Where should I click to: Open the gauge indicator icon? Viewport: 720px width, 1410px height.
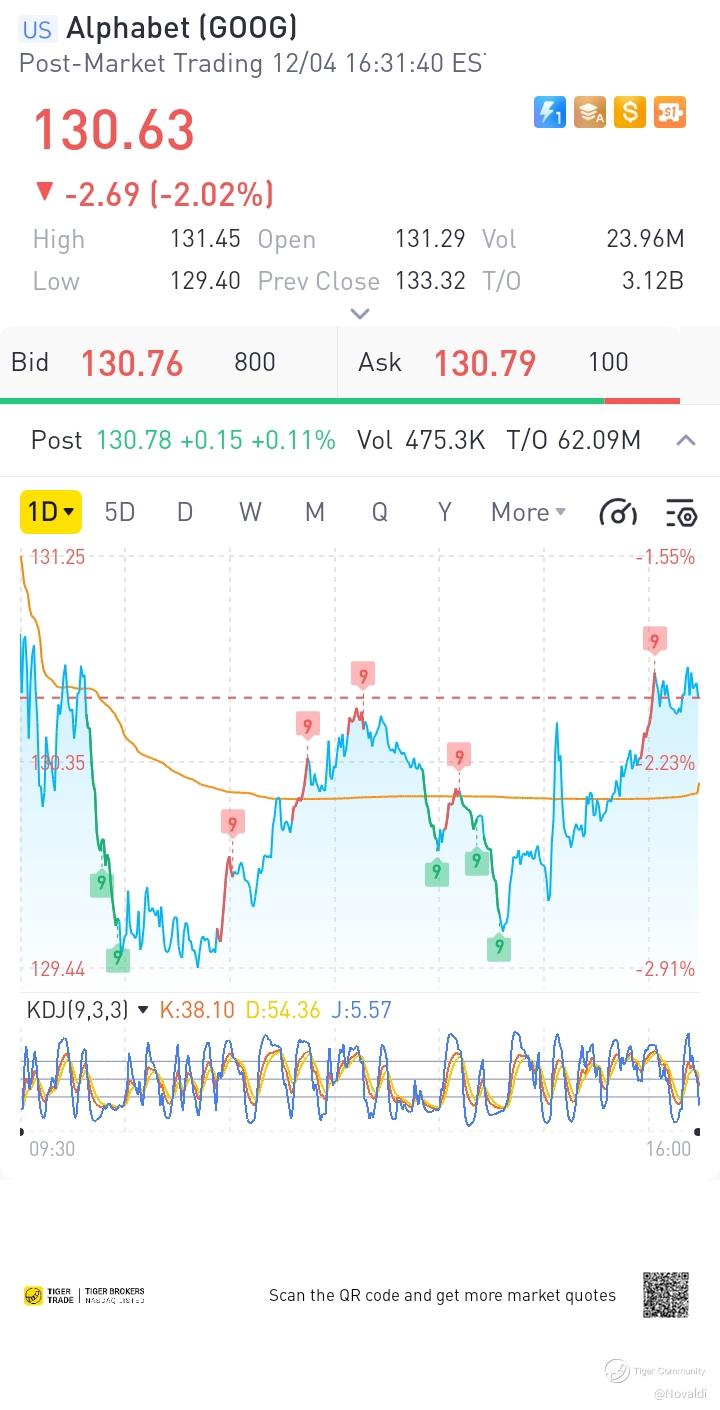617,513
